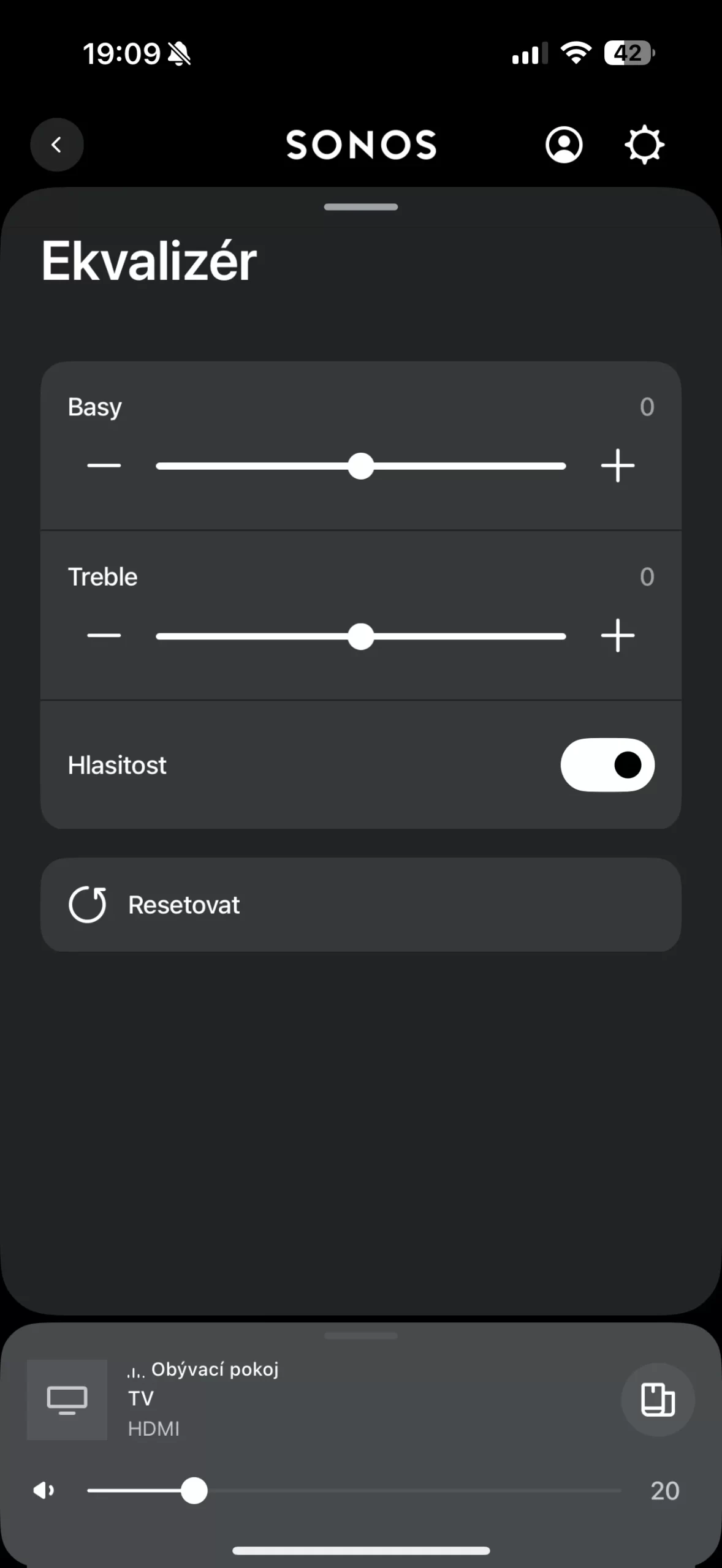Lower Treble using the minus button
This screenshot has width=722, height=1568.
(104, 636)
